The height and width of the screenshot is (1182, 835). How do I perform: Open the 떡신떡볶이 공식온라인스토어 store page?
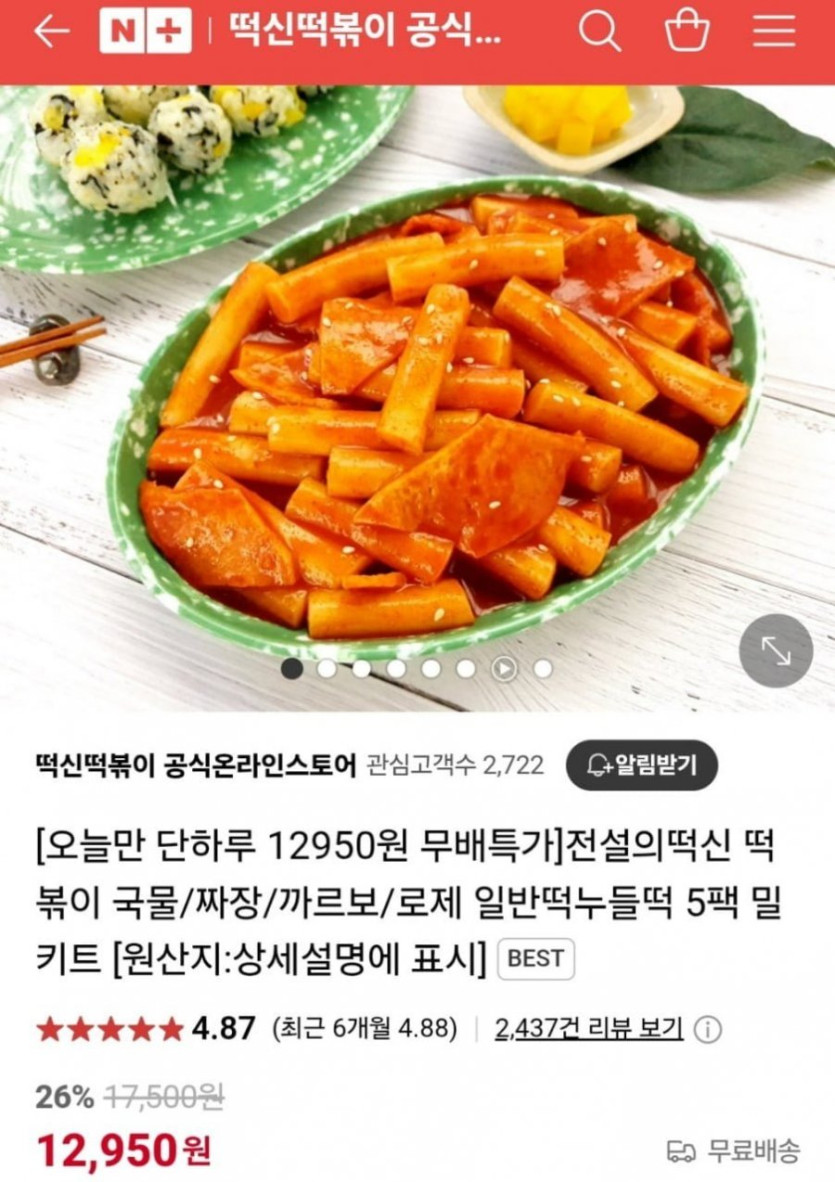point(195,766)
